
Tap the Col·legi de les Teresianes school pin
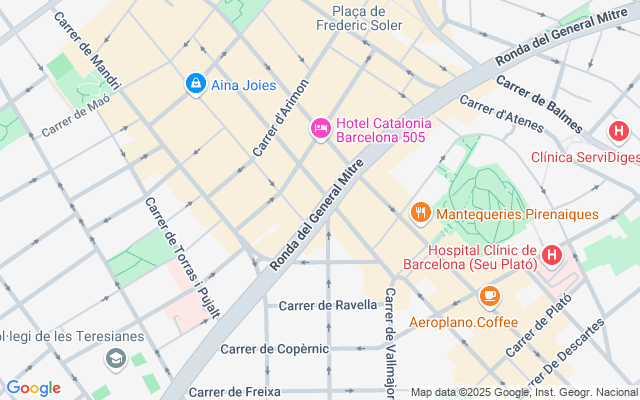[116, 359]
